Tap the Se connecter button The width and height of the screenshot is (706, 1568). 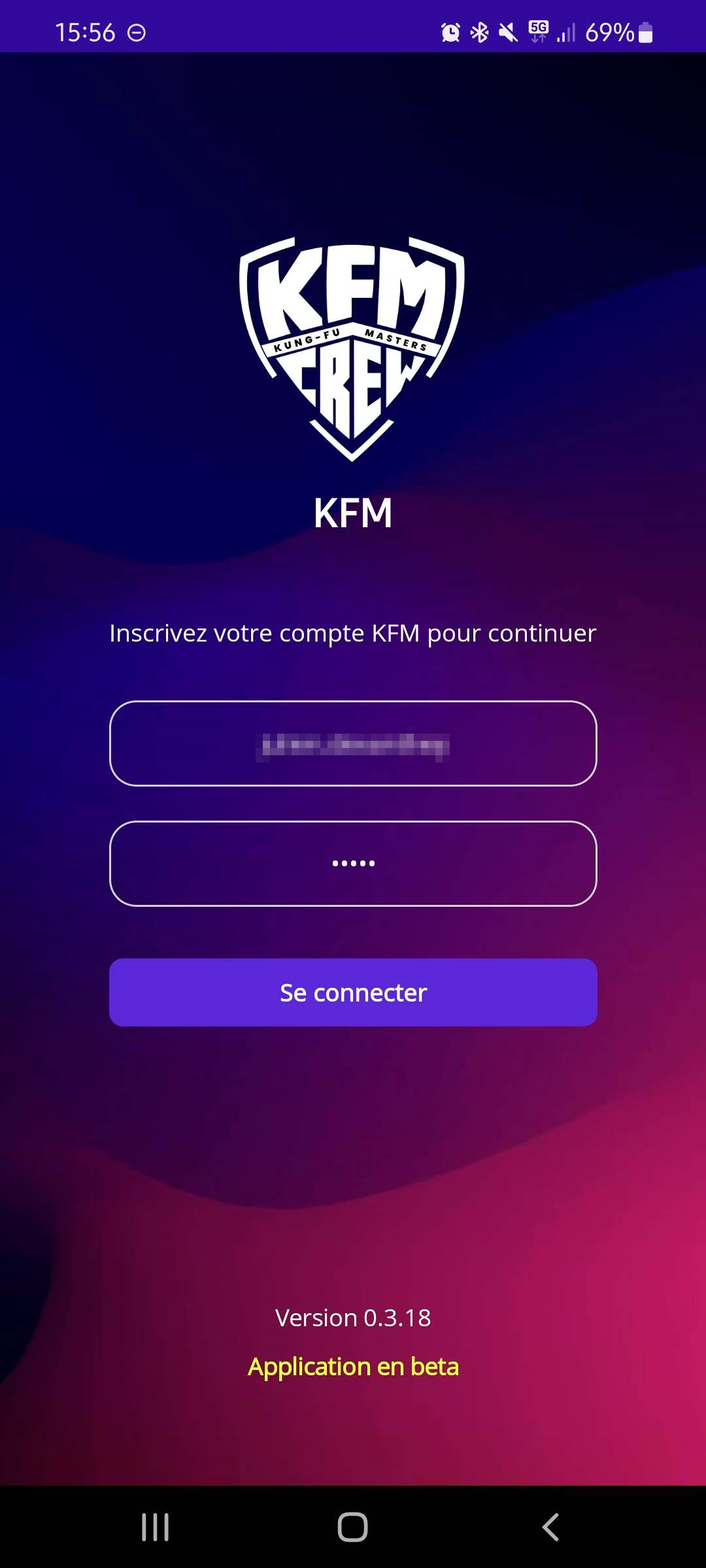353,992
